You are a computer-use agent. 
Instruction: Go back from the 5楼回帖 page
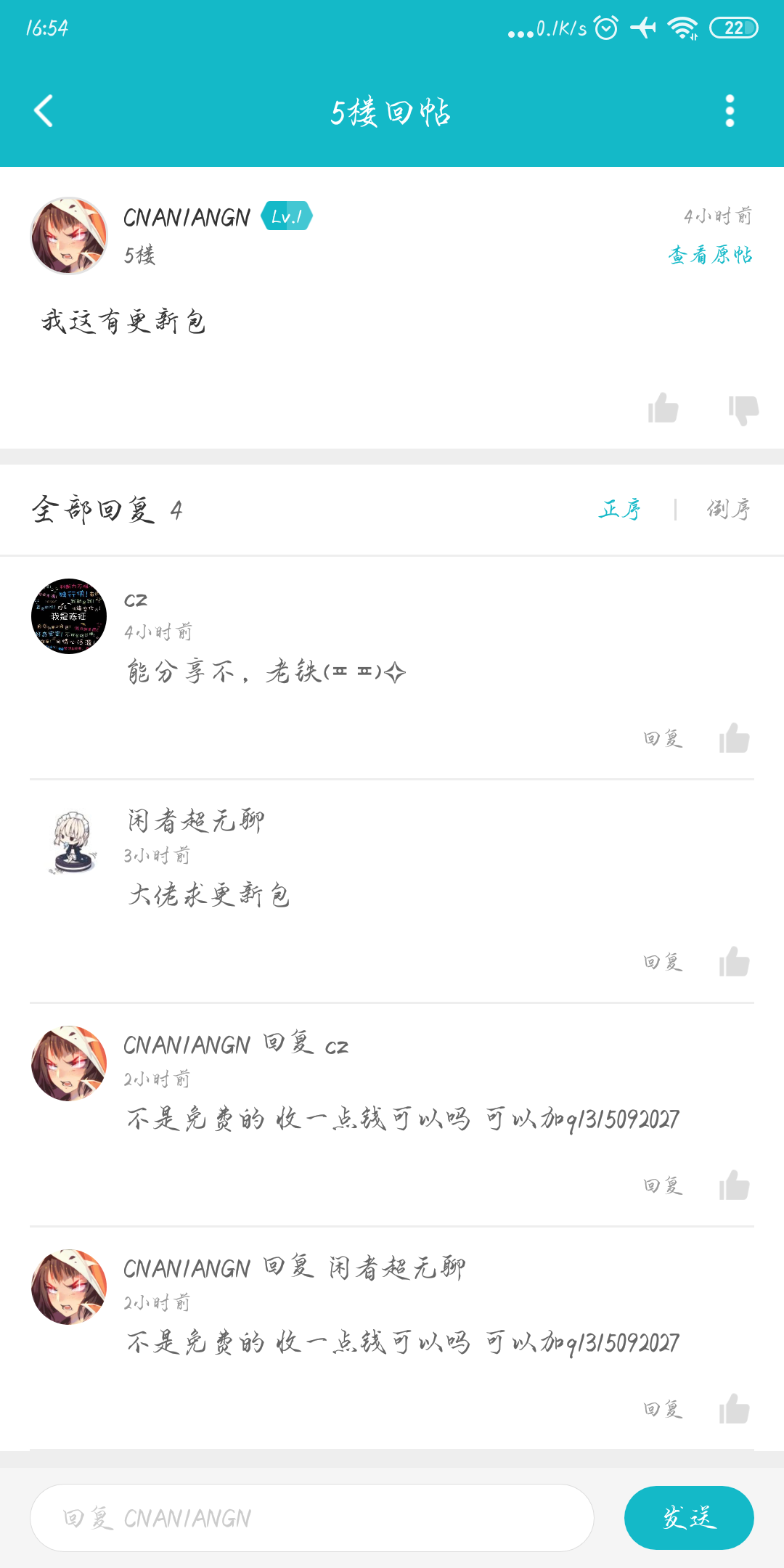[44, 111]
